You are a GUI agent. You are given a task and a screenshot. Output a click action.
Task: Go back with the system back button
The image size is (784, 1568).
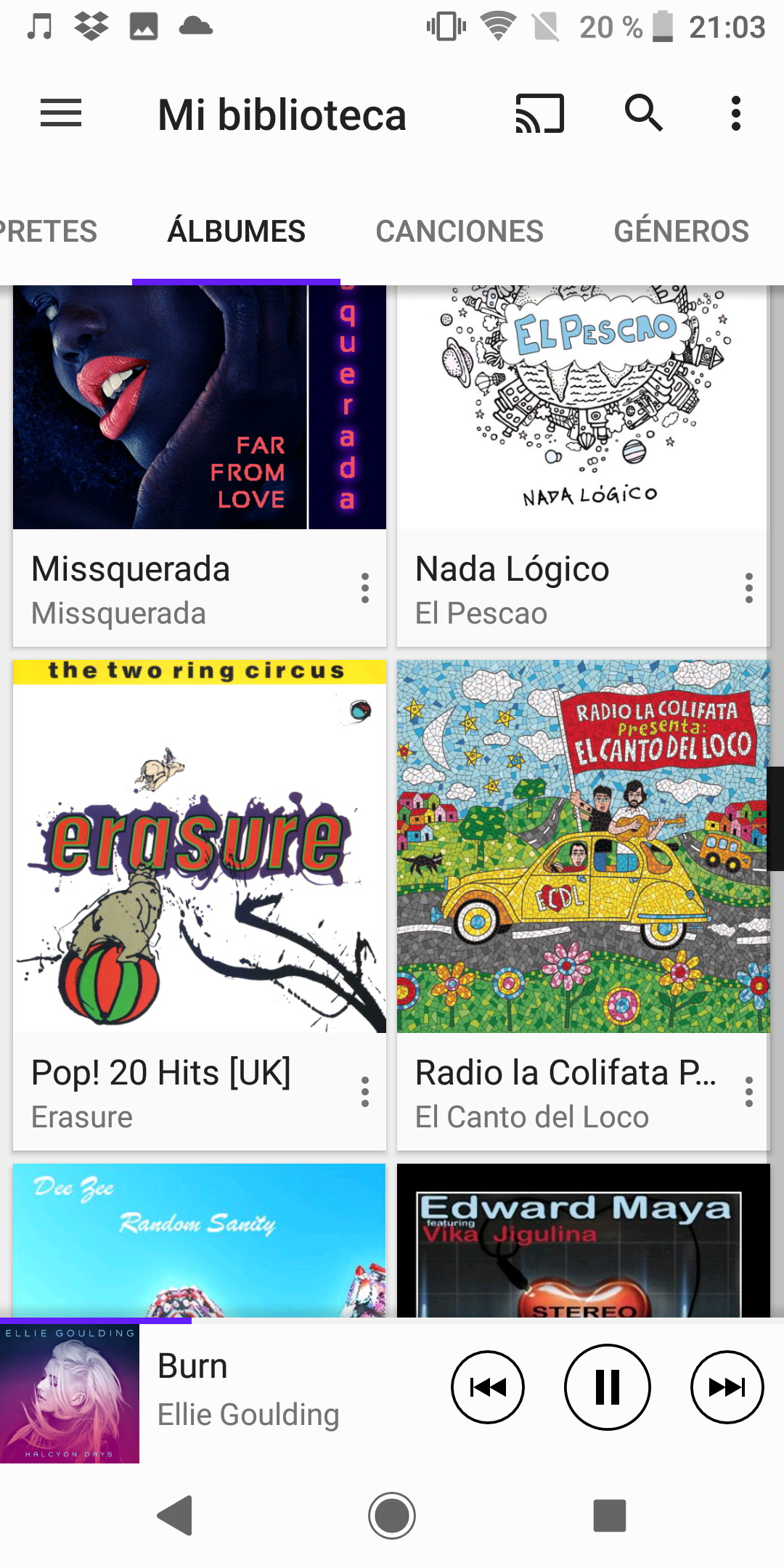click(x=175, y=1515)
